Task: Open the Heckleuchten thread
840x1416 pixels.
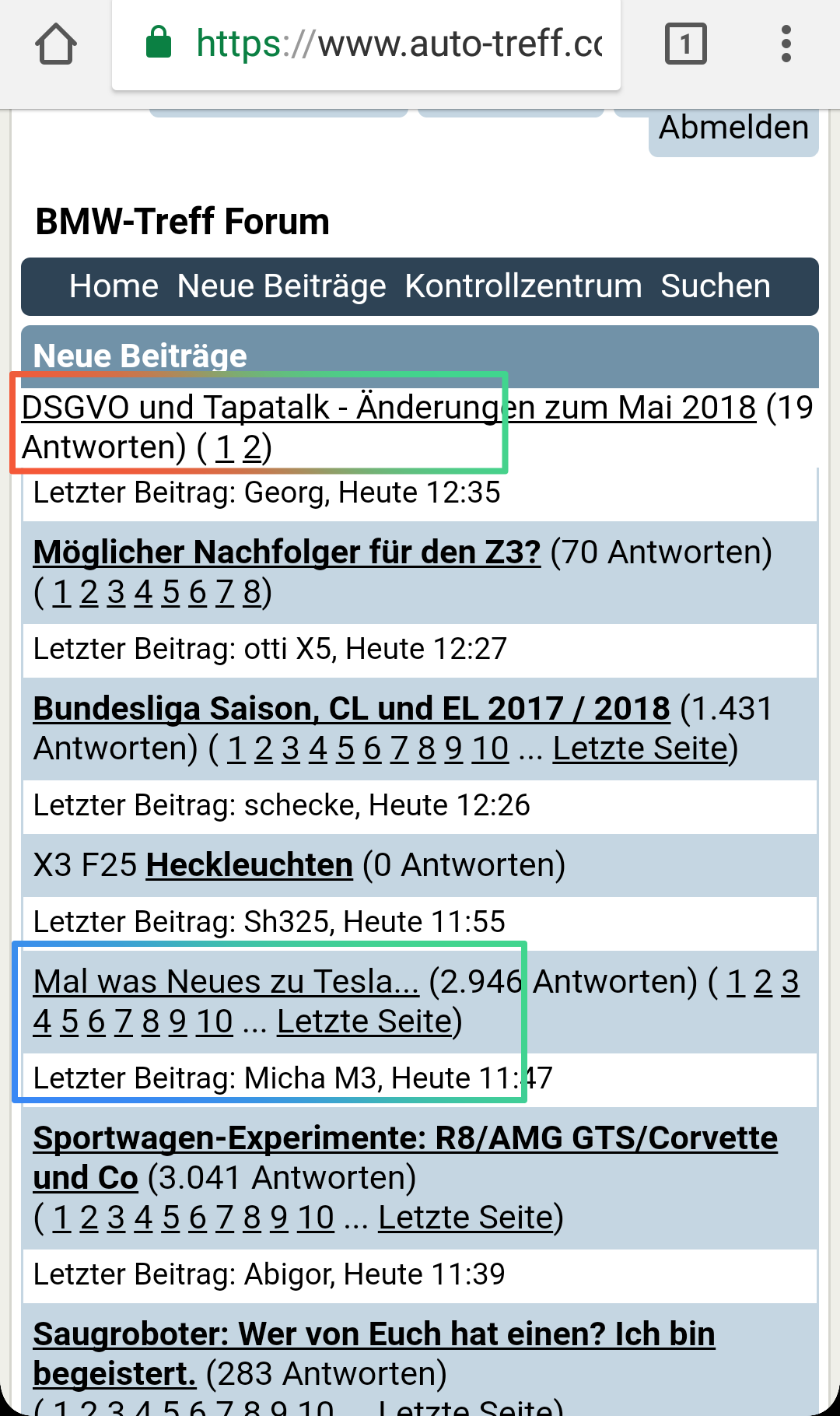Action: [249, 865]
